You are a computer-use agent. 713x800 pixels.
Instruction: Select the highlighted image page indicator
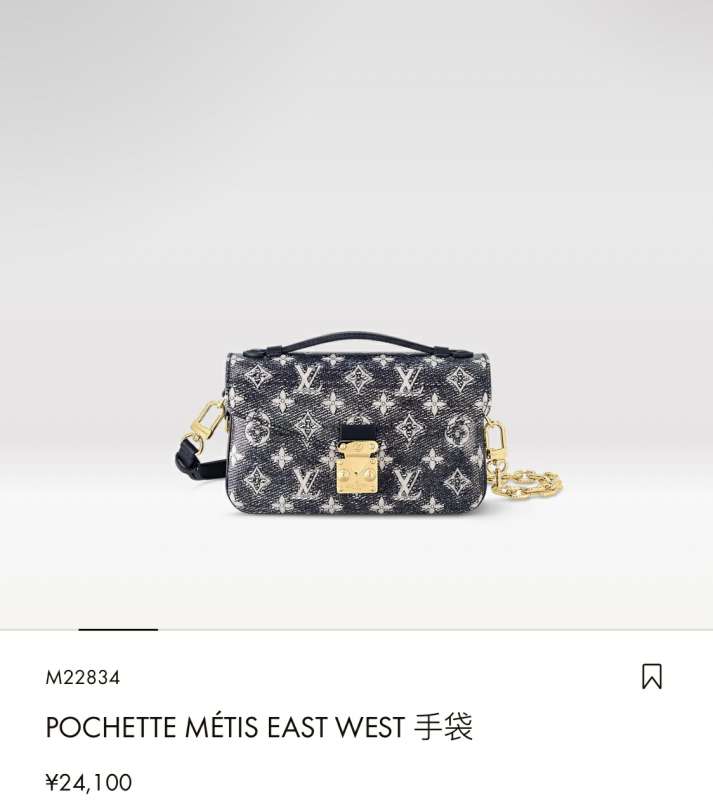point(118,629)
